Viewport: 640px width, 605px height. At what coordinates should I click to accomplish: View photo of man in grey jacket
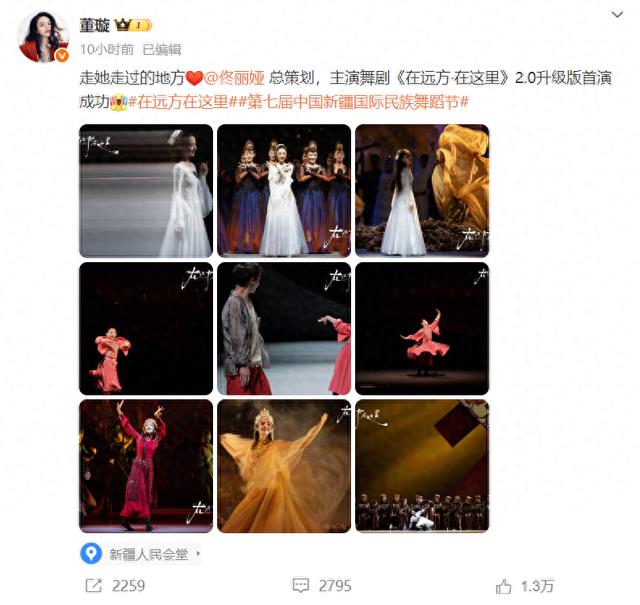pyautogui.click(x=284, y=328)
